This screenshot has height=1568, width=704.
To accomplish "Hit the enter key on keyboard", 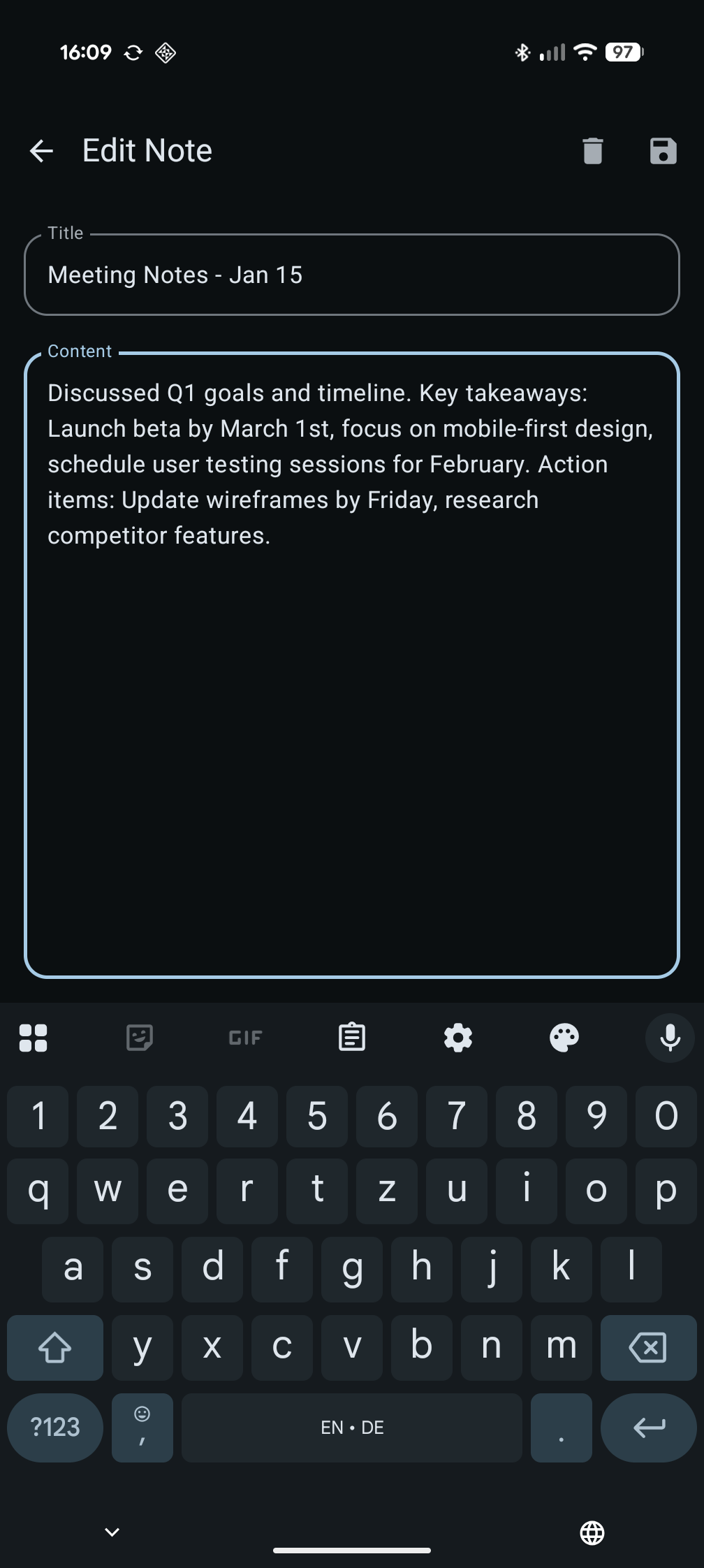I will coord(648,1427).
